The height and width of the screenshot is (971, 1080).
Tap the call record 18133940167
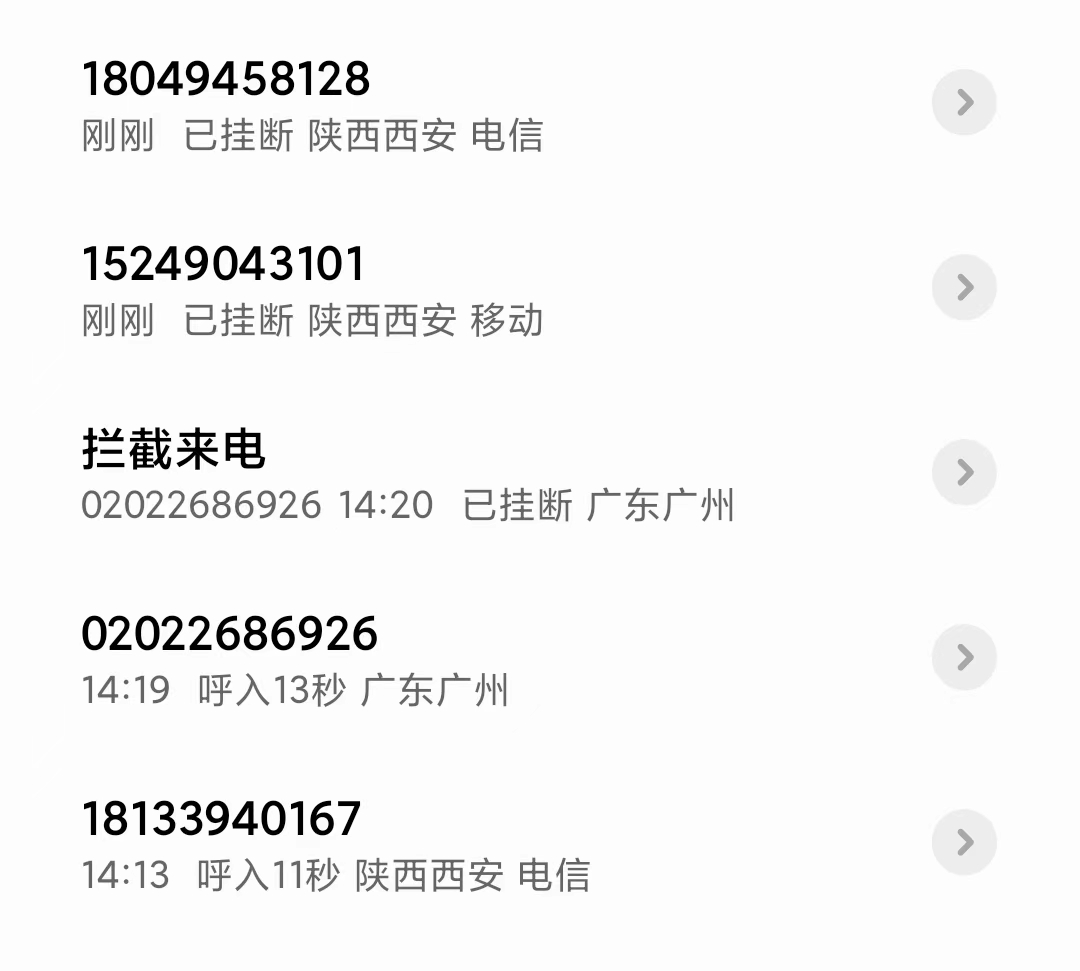pos(221,819)
